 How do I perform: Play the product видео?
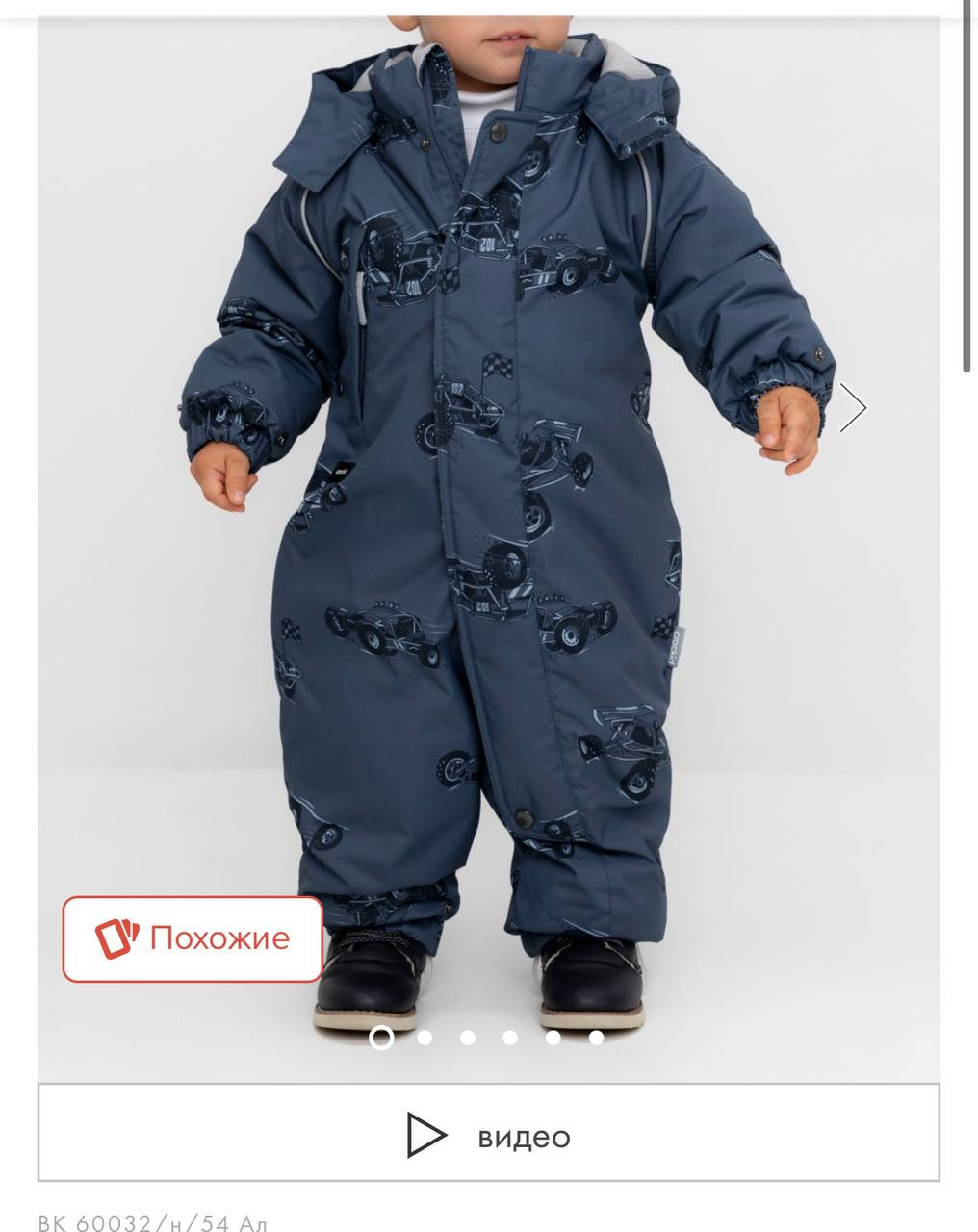489,1134
